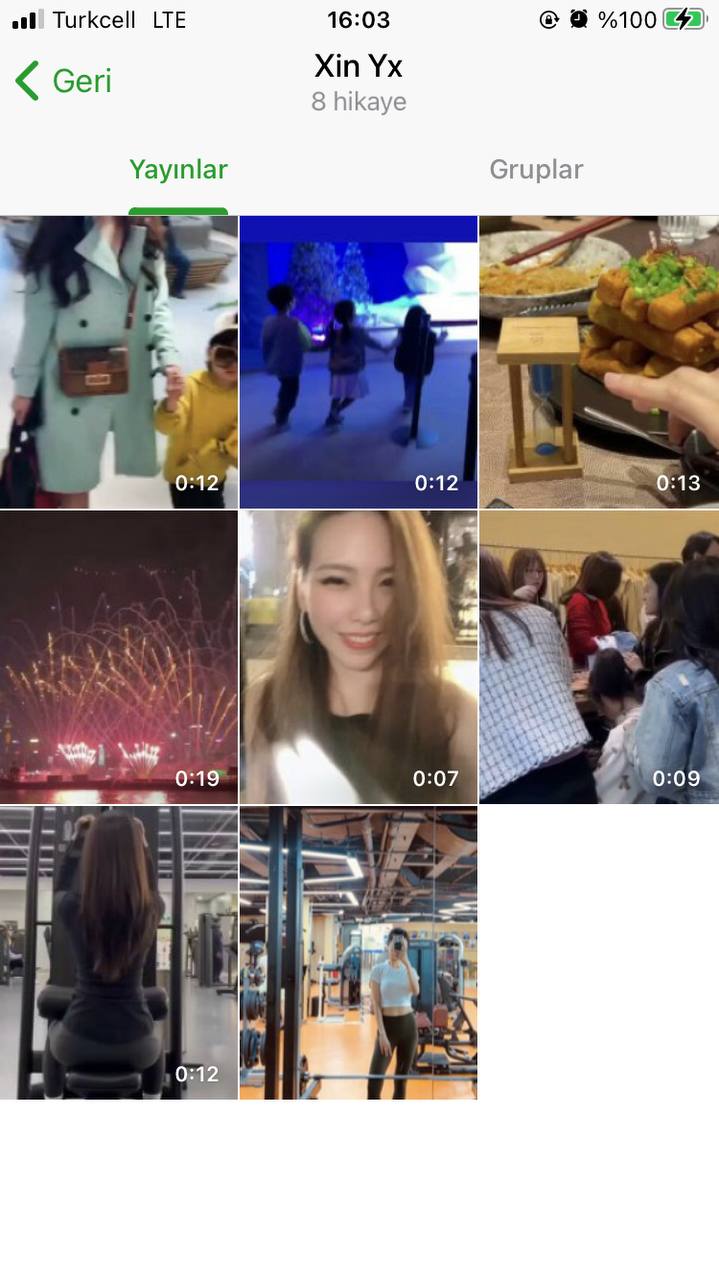Open the gym workout video from behind
Screen dimensions: 719x1280
click(x=119, y=953)
